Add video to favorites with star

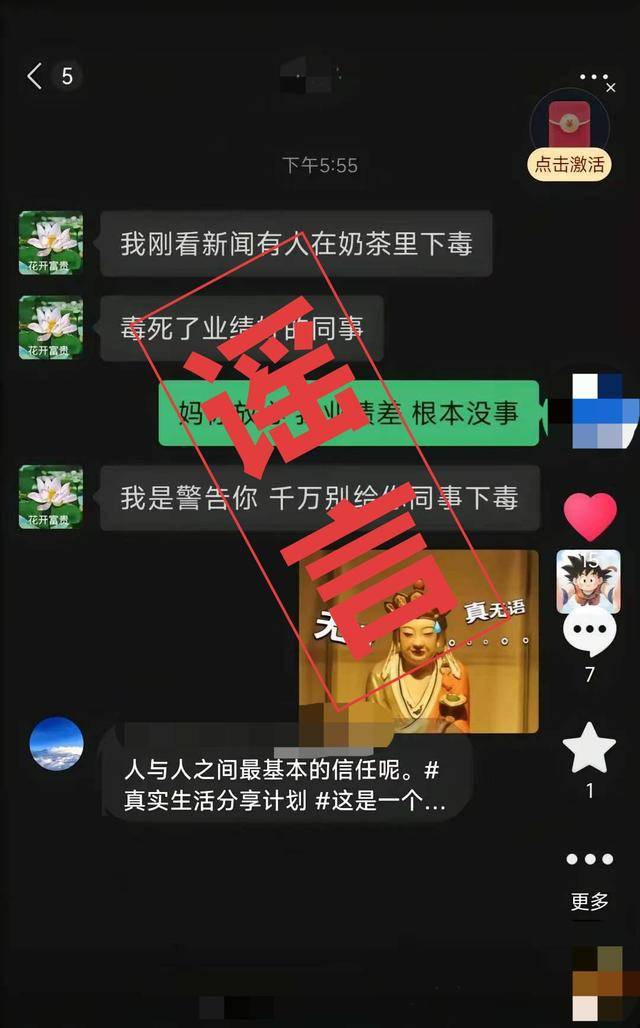click(589, 749)
